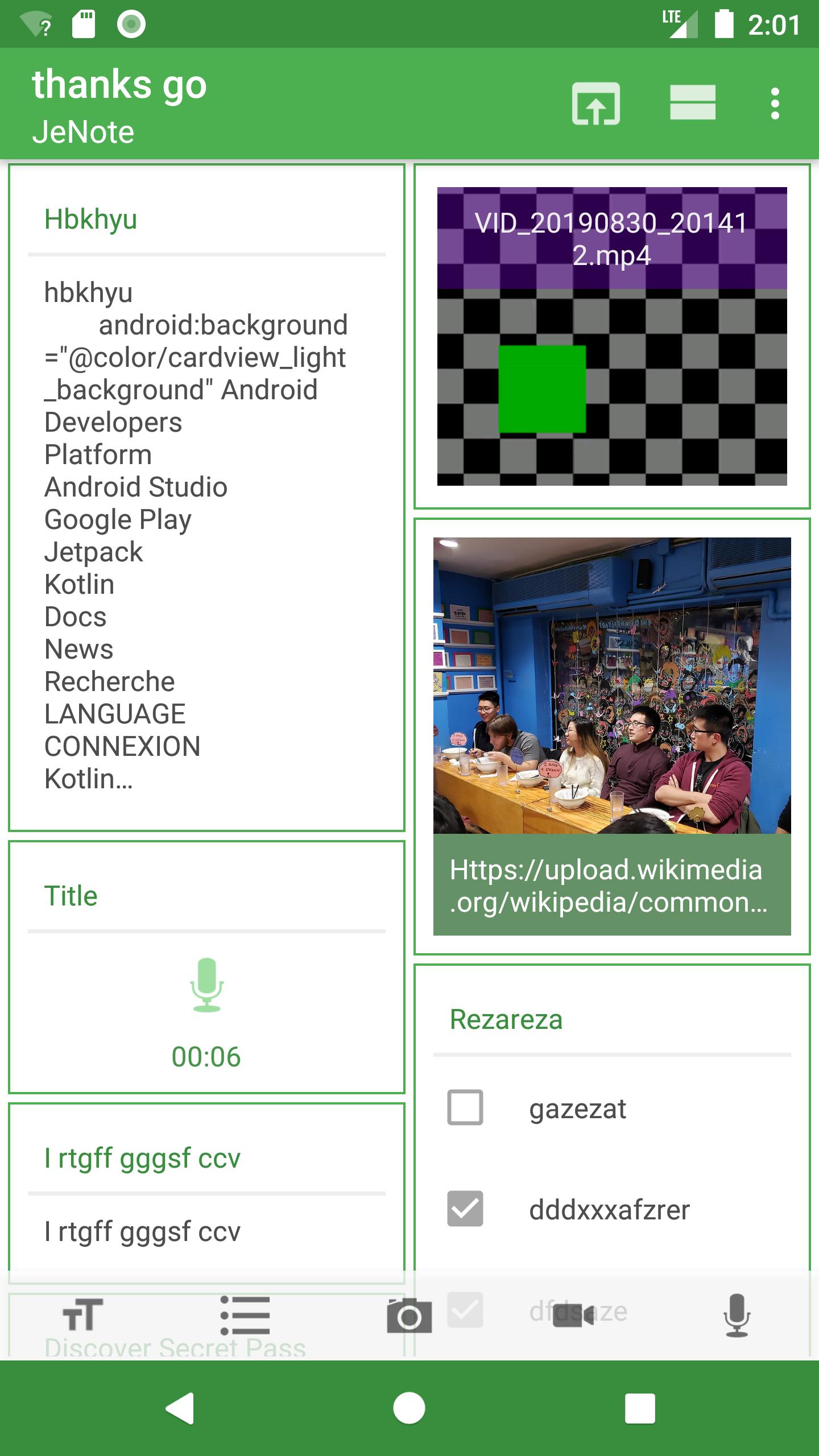Open the export/open-in-browser icon in app bar
Viewport: 819px width, 1456px height.
tap(595, 104)
